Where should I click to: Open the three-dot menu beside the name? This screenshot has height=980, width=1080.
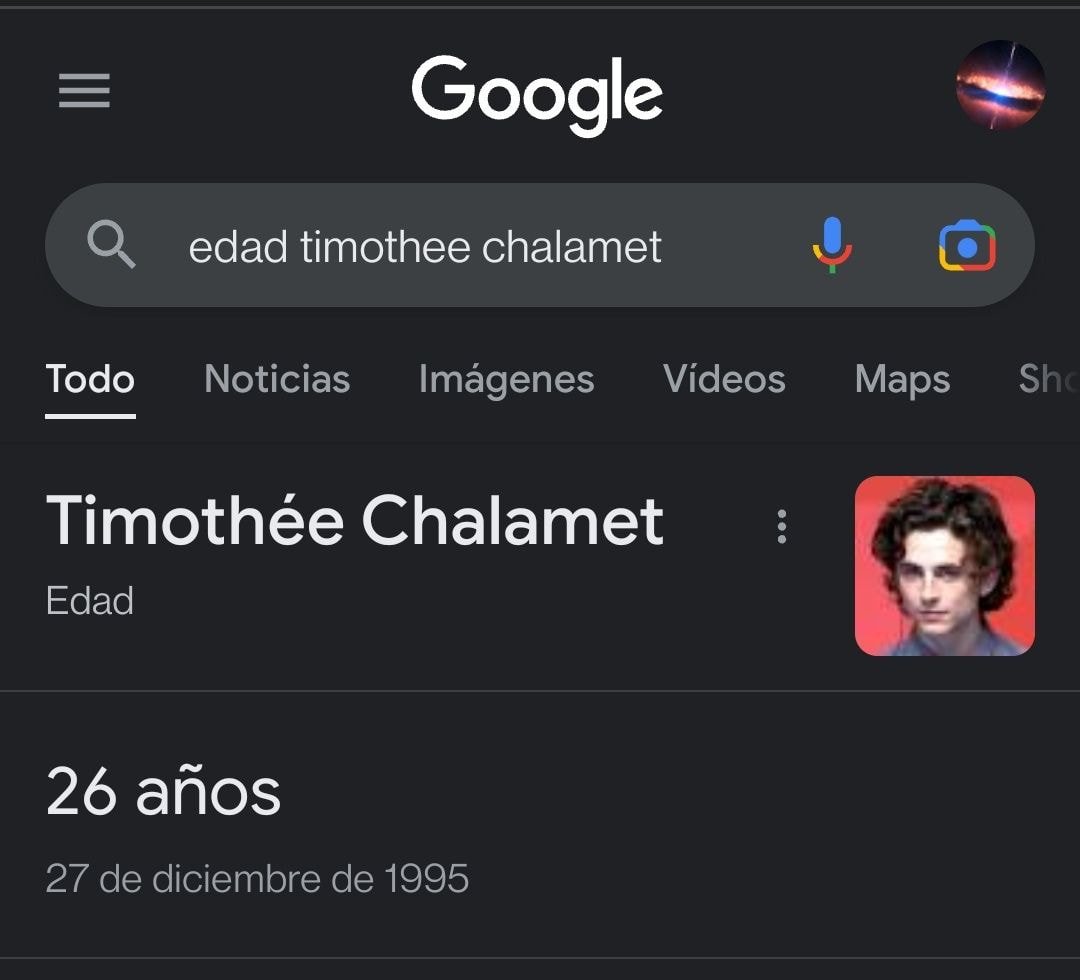tap(782, 526)
